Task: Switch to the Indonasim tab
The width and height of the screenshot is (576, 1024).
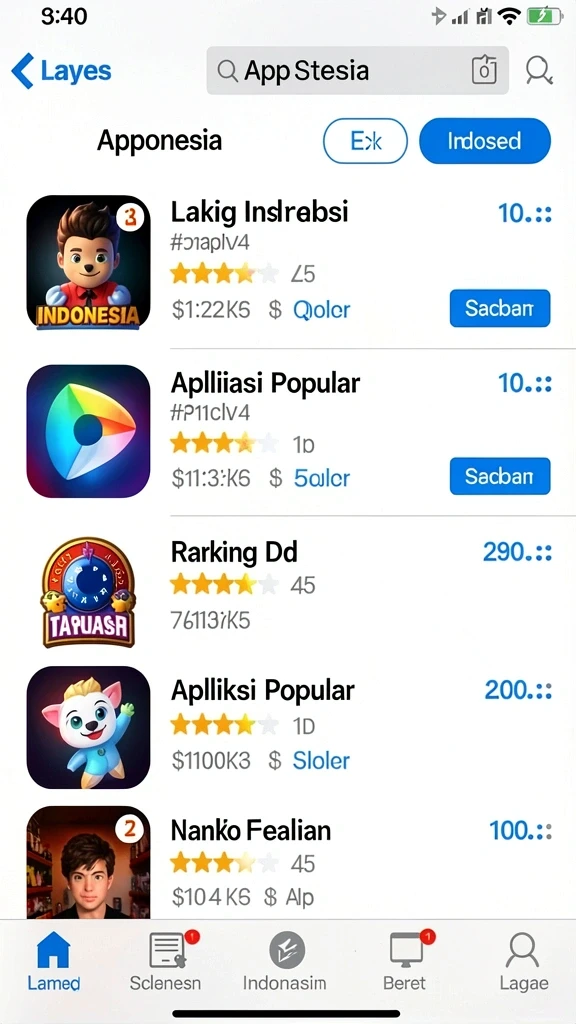Action: click(x=284, y=961)
